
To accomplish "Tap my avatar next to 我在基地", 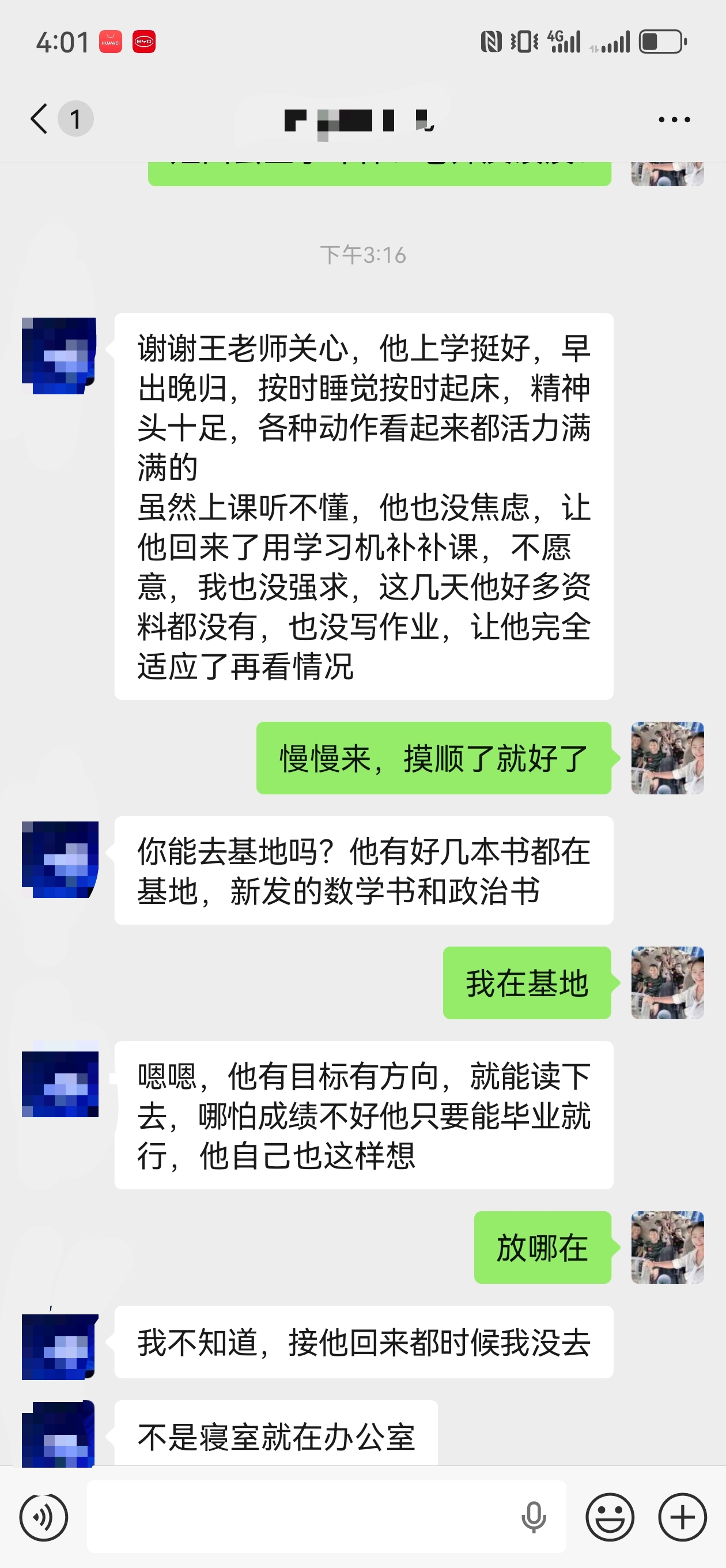I will (668, 982).
